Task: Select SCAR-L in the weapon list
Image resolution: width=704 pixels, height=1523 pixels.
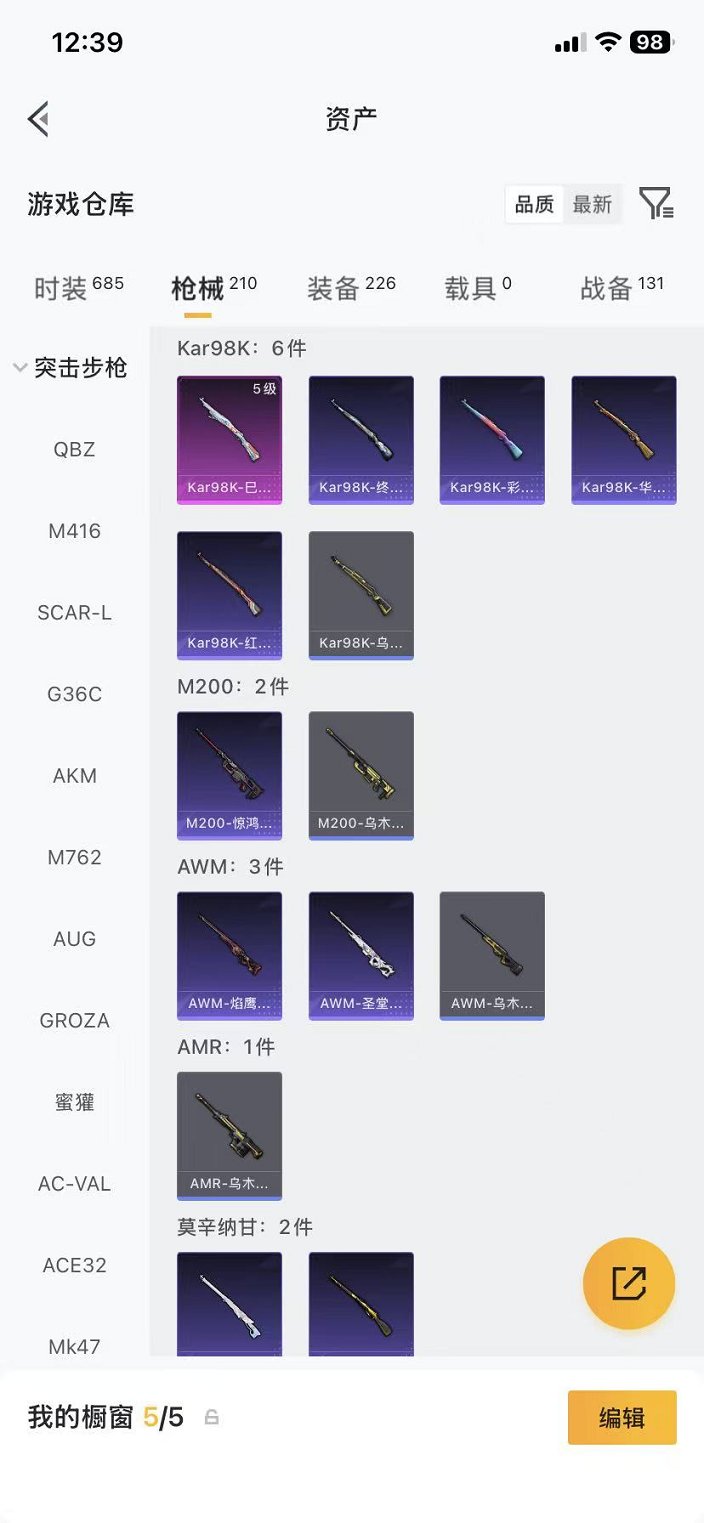Action: tap(75, 613)
